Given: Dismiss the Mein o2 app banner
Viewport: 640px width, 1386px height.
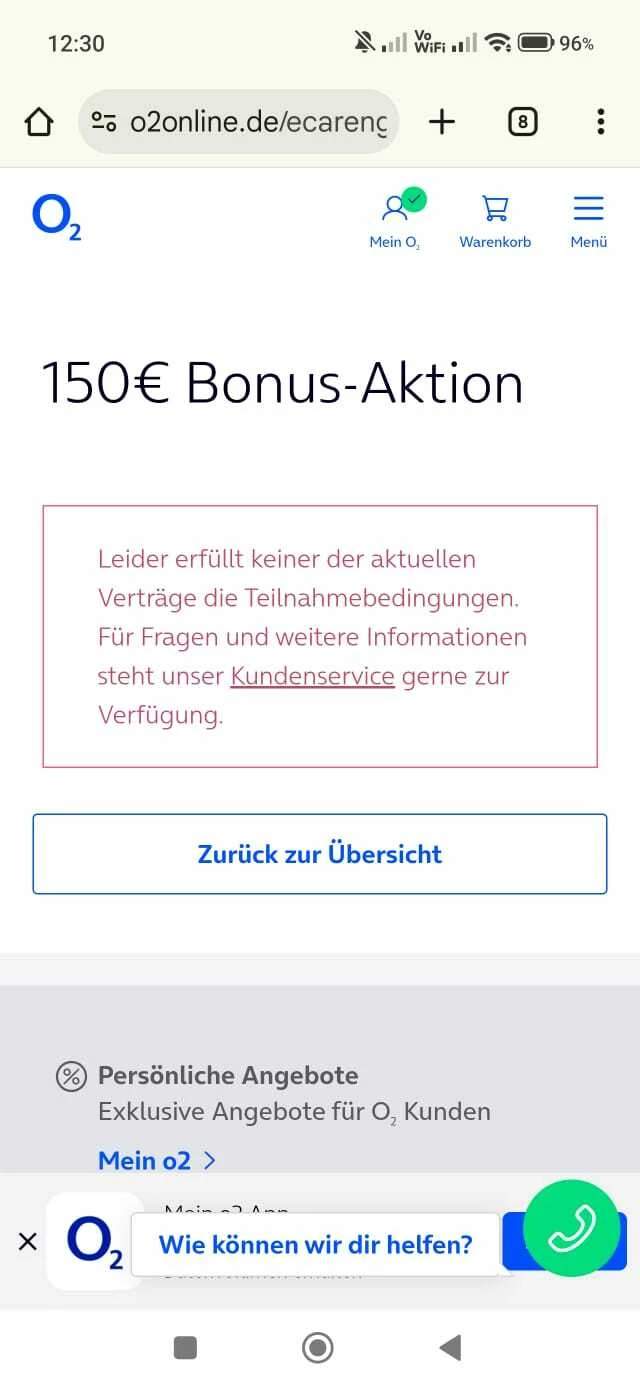Looking at the screenshot, I should (28, 1242).
